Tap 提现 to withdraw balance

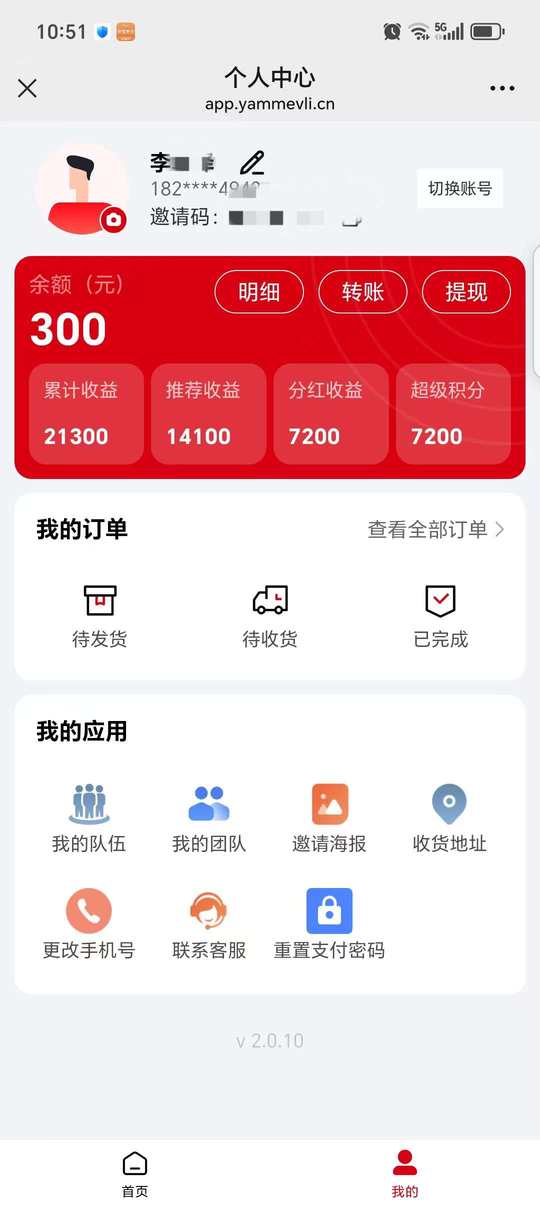[466, 292]
